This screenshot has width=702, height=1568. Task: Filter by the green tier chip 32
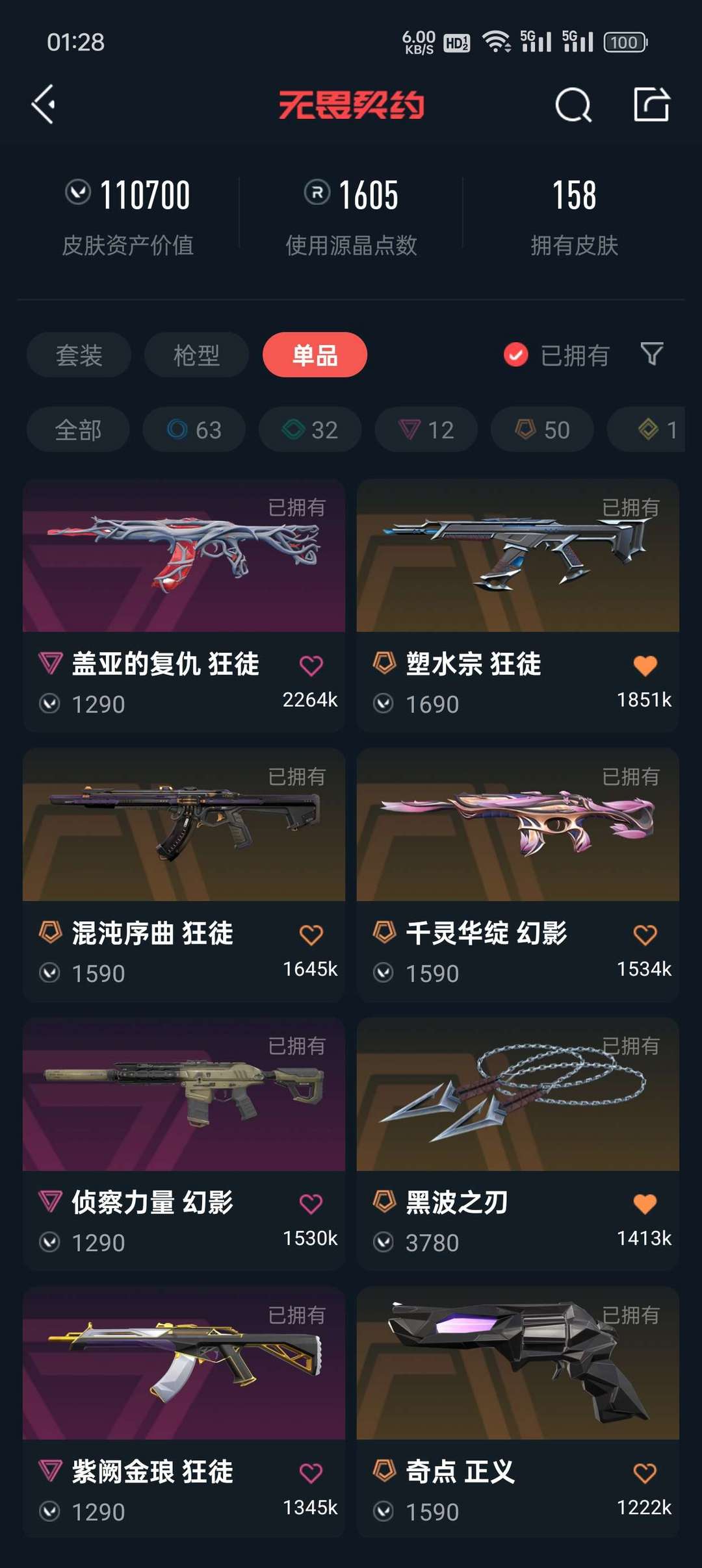pos(310,429)
